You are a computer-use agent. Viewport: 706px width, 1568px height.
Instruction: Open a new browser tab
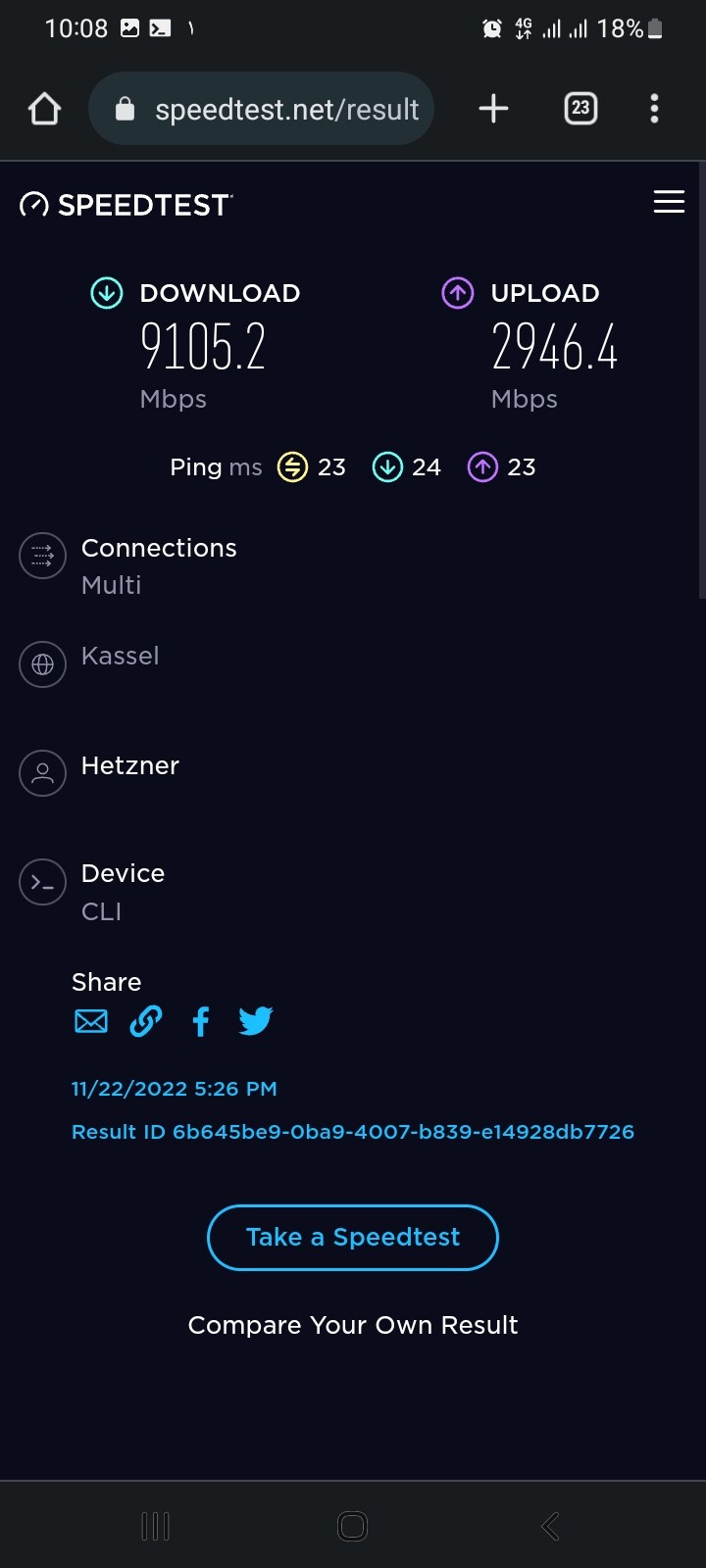(x=493, y=109)
